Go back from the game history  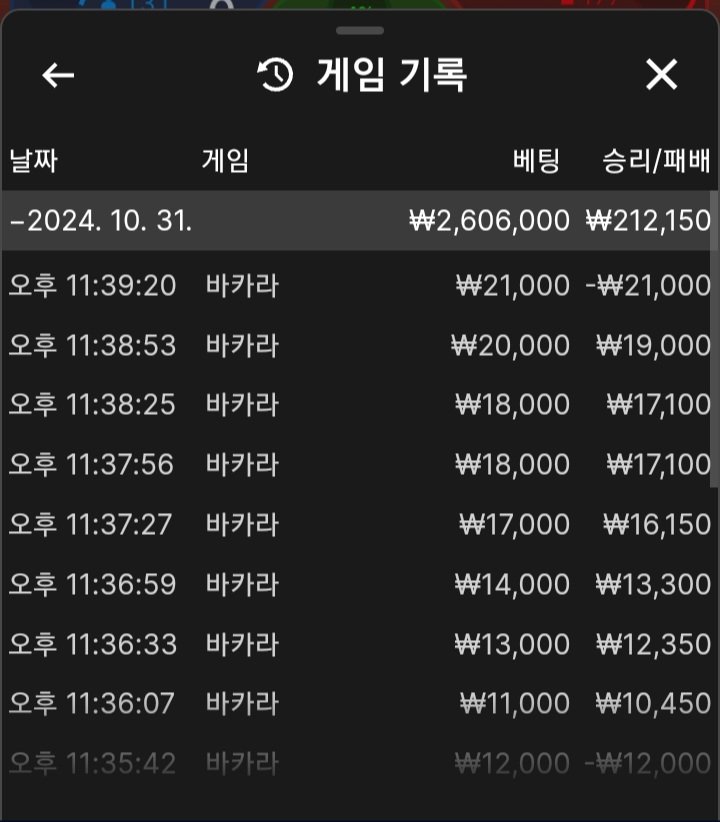[x=59, y=75]
